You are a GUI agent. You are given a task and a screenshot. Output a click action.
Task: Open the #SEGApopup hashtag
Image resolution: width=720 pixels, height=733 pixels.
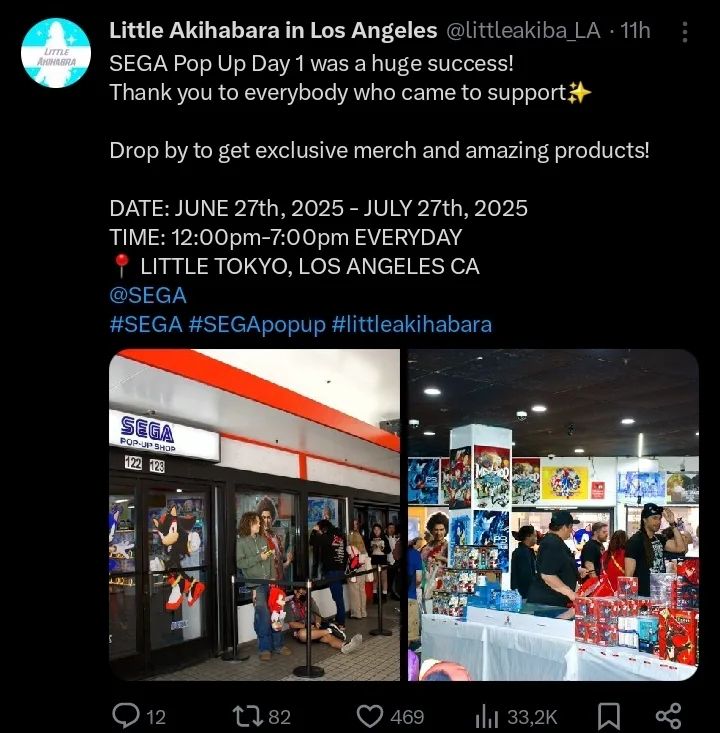[255, 325]
